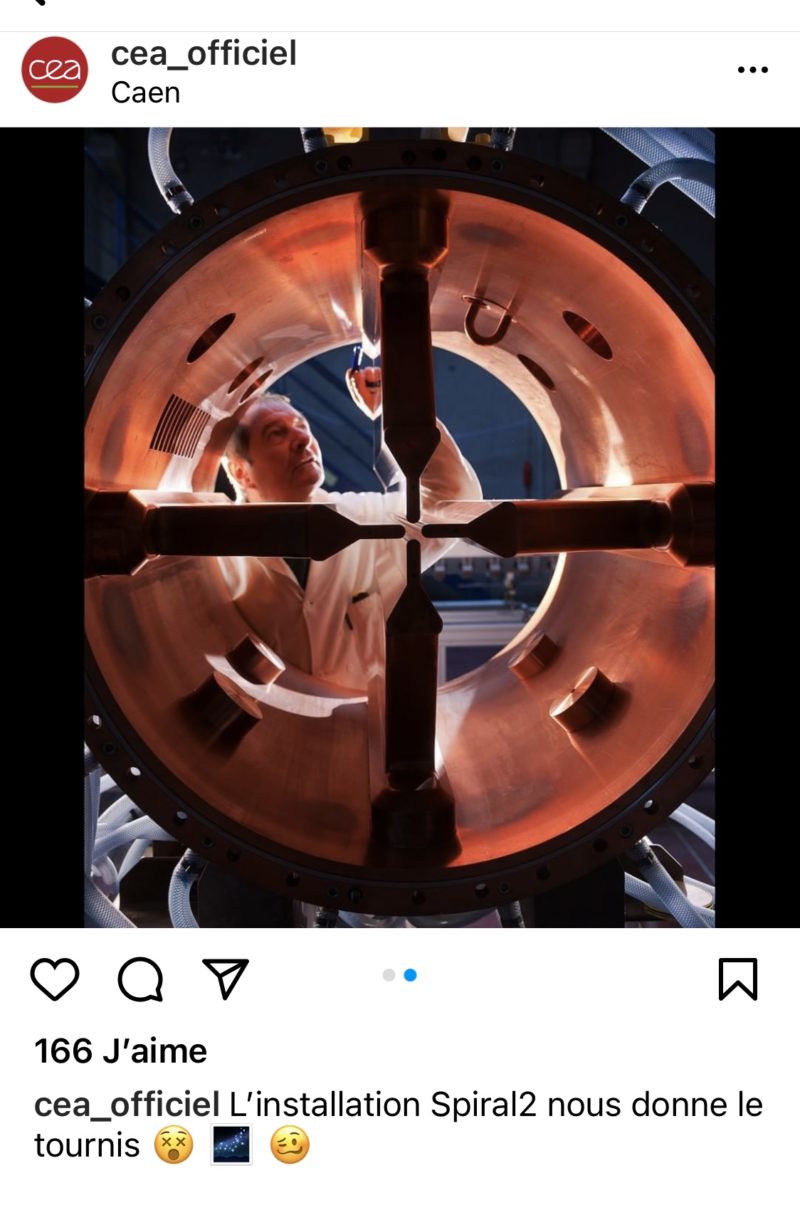Open the post's three-dot options menu
800x1205 pixels.
pyautogui.click(x=752, y=70)
